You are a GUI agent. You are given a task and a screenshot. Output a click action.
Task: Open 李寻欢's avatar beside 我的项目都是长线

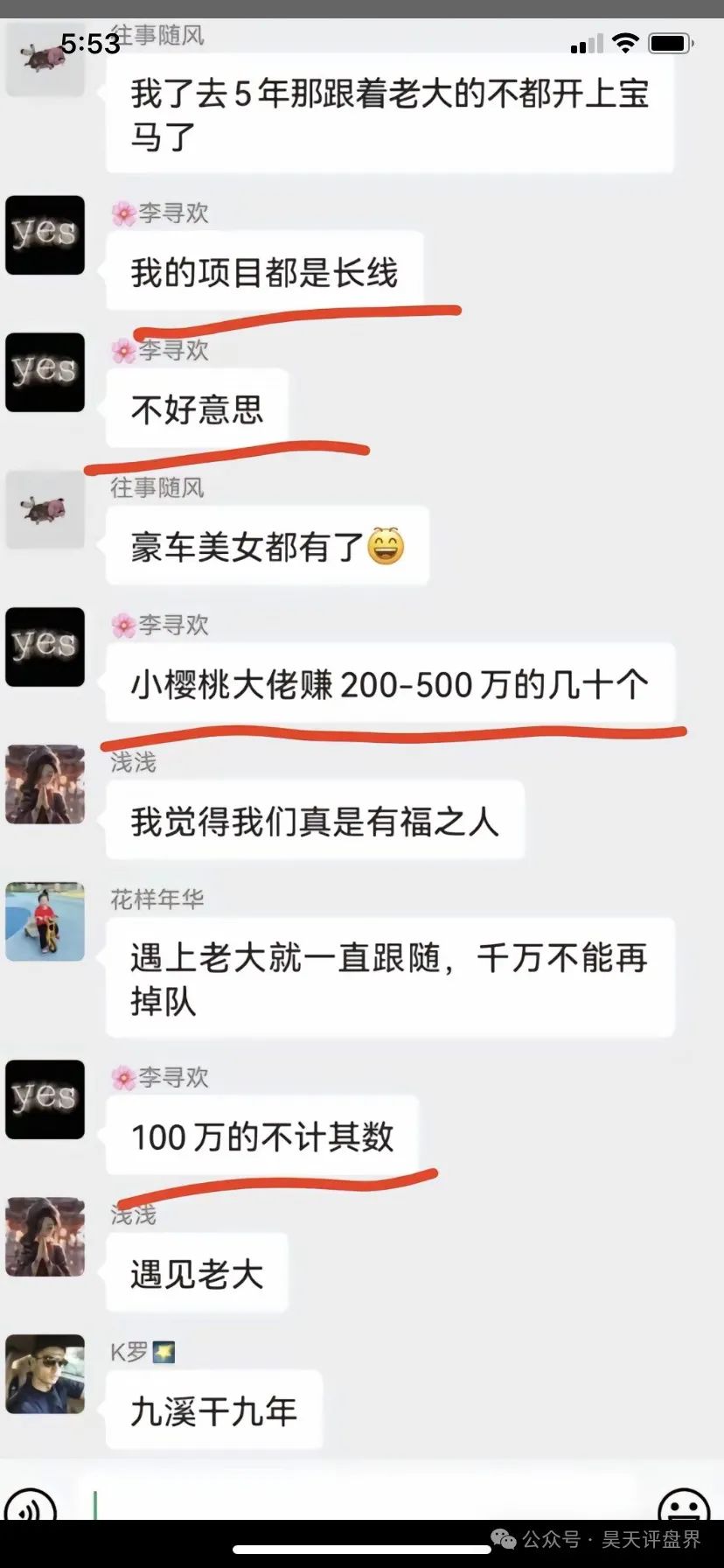(45, 235)
